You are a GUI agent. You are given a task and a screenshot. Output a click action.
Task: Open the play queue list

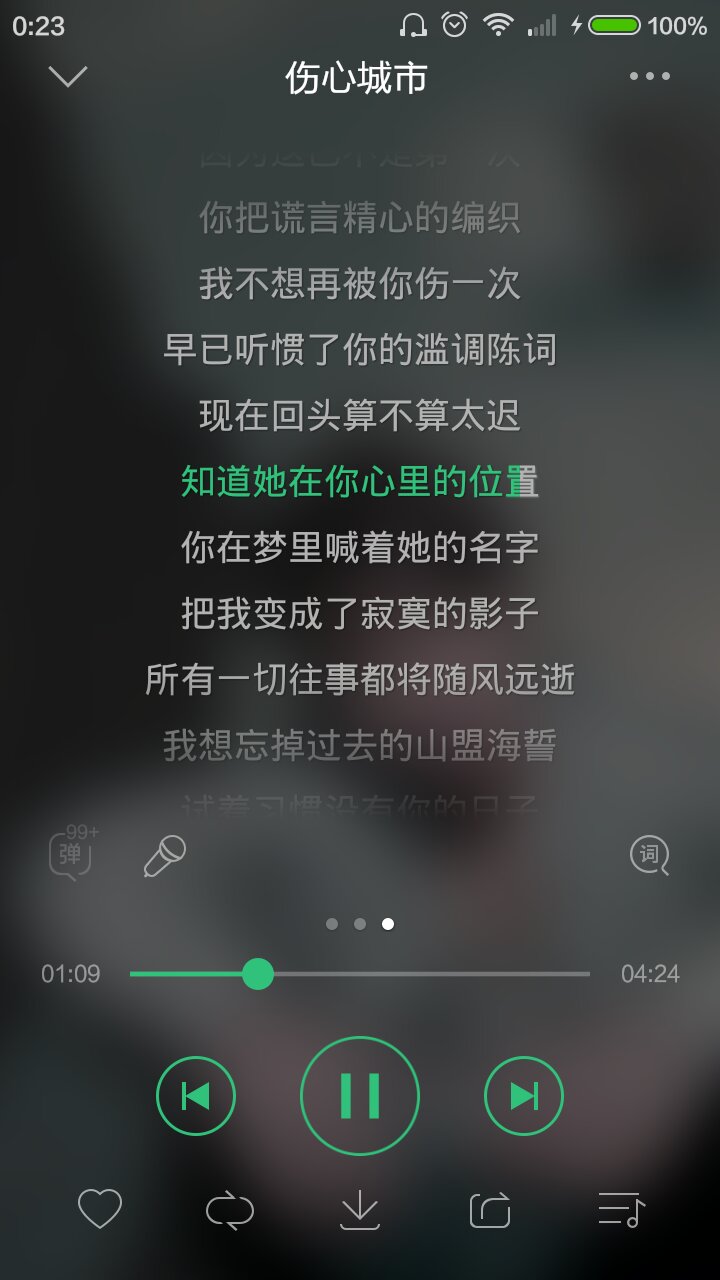pyautogui.click(x=621, y=1210)
